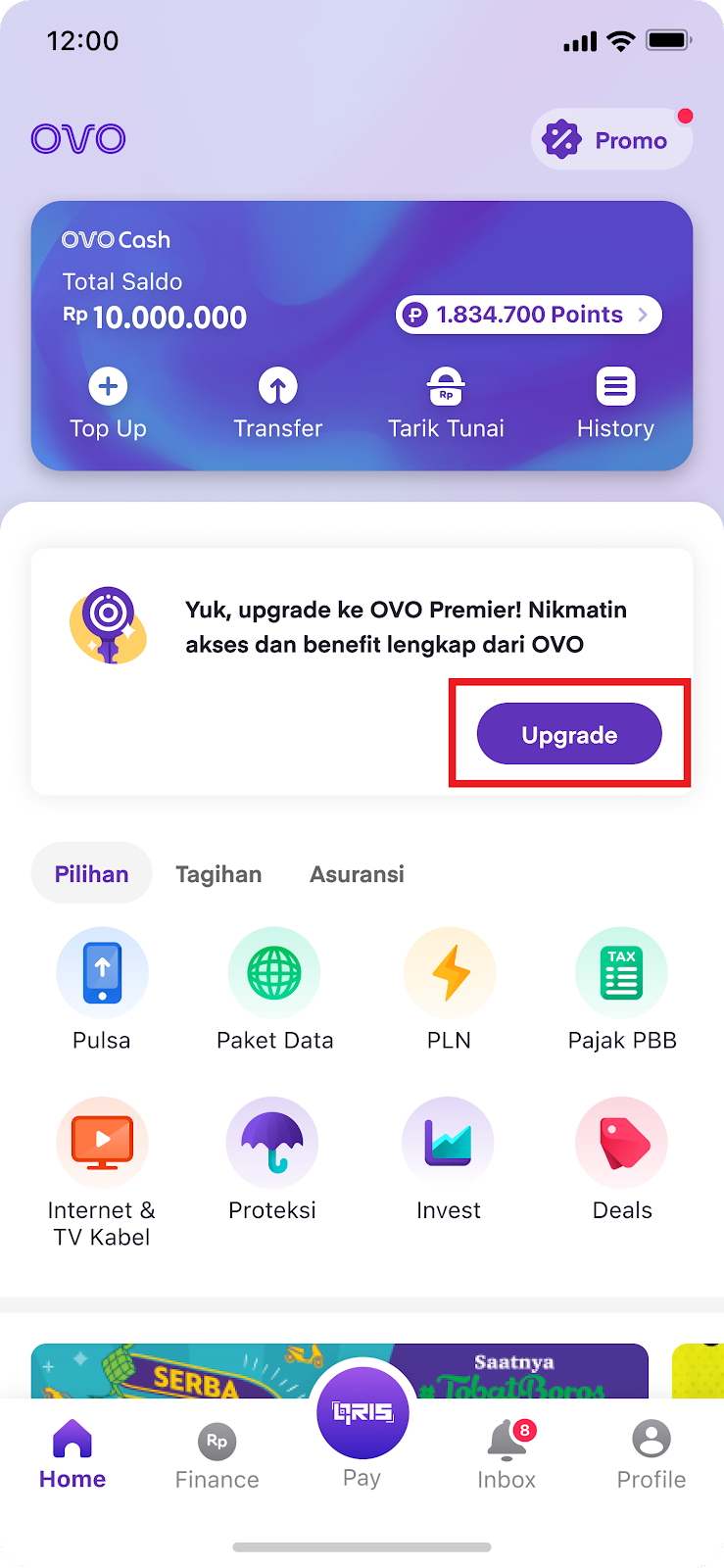
Task: Open the Invest feature
Action: click(x=448, y=1158)
